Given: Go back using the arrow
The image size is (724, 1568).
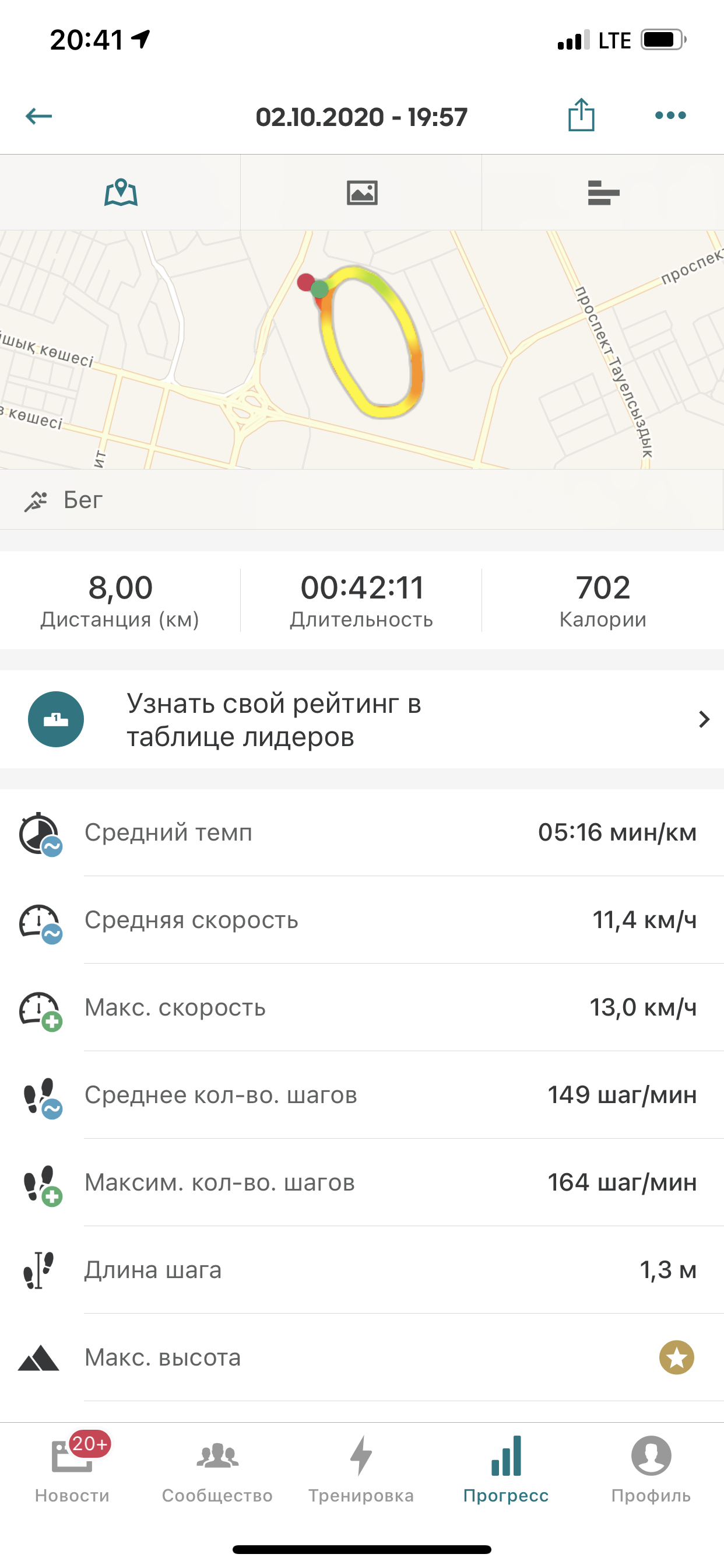Looking at the screenshot, I should tap(38, 116).
